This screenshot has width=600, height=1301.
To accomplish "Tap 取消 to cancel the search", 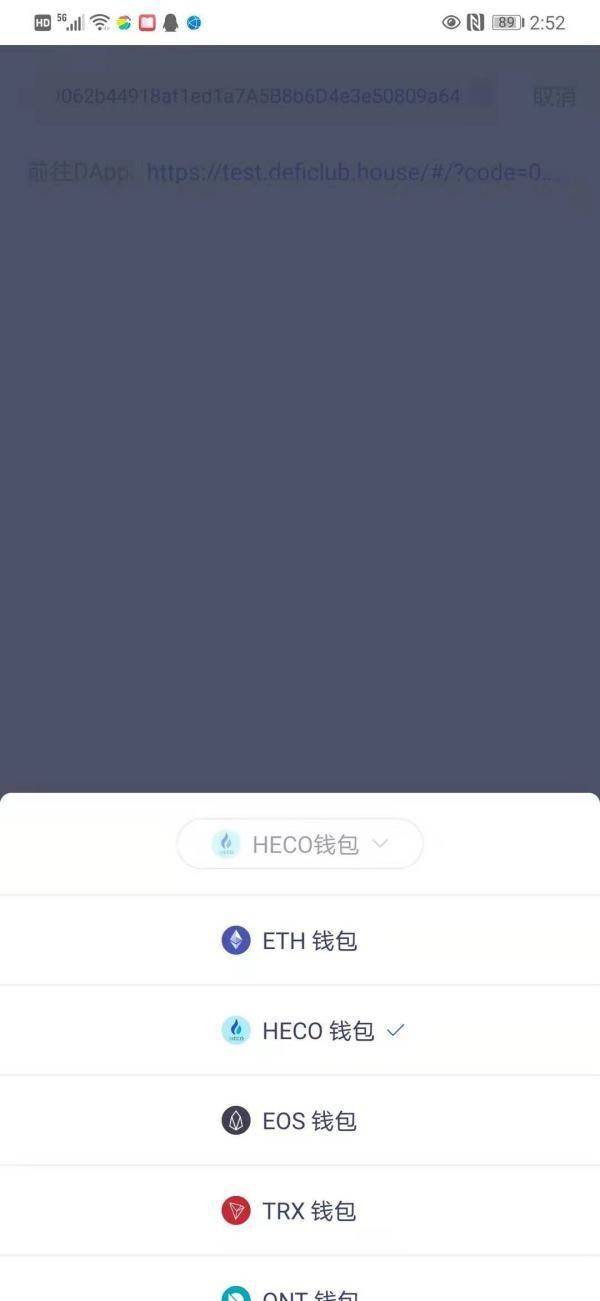I will [553, 96].
